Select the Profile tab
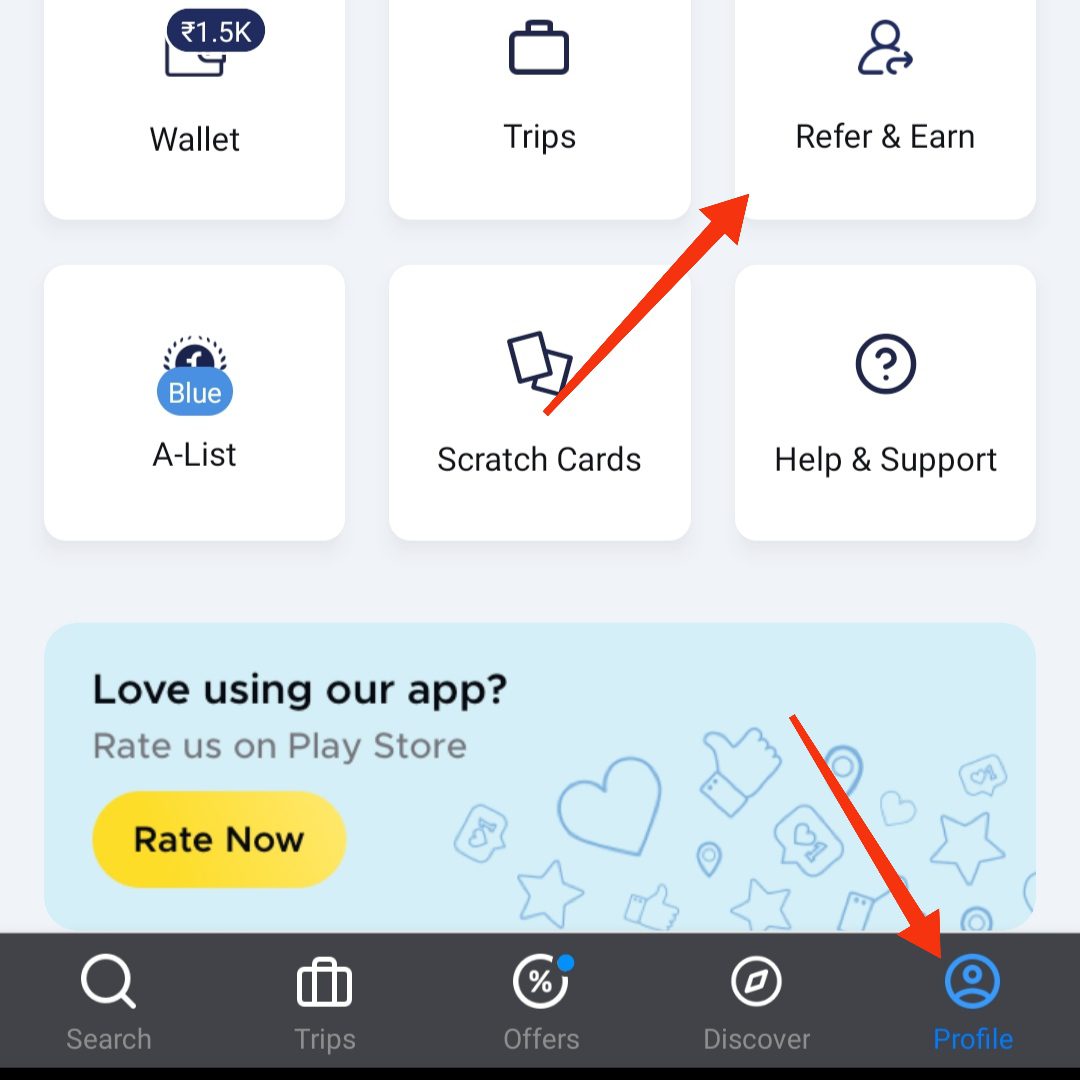 (972, 1003)
